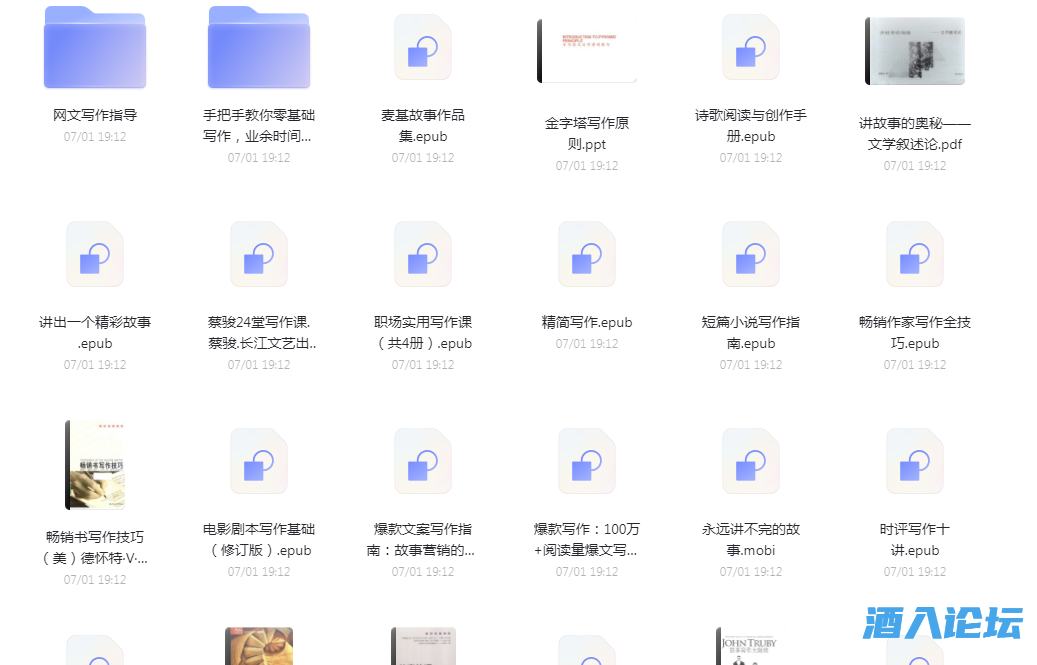The height and width of the screenshot is (665, 1037).
Task: Open 短篇小说写作指南.epub
Action: click(751, 255)
